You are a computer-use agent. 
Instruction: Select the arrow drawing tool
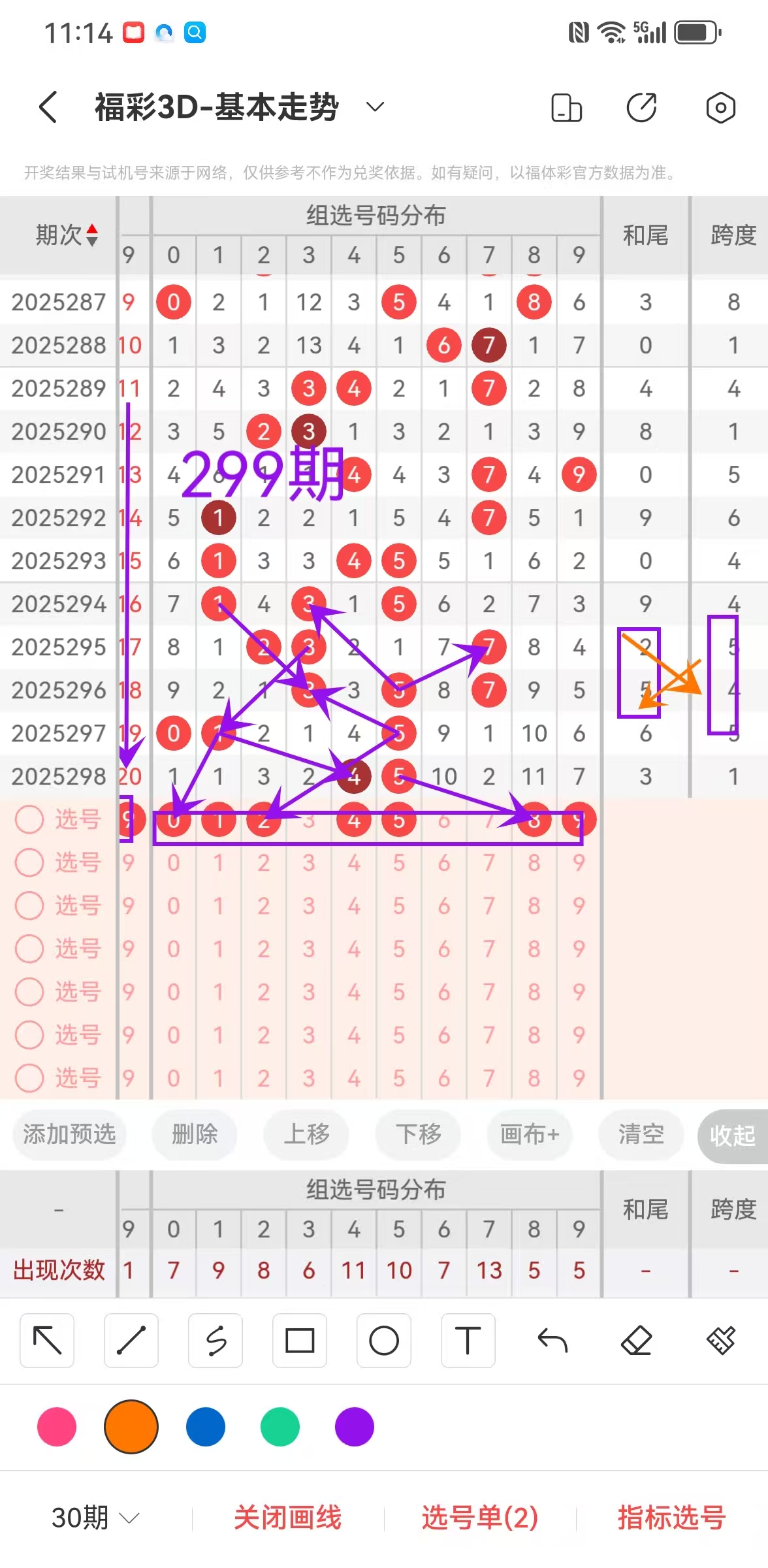coord(47,1341)
